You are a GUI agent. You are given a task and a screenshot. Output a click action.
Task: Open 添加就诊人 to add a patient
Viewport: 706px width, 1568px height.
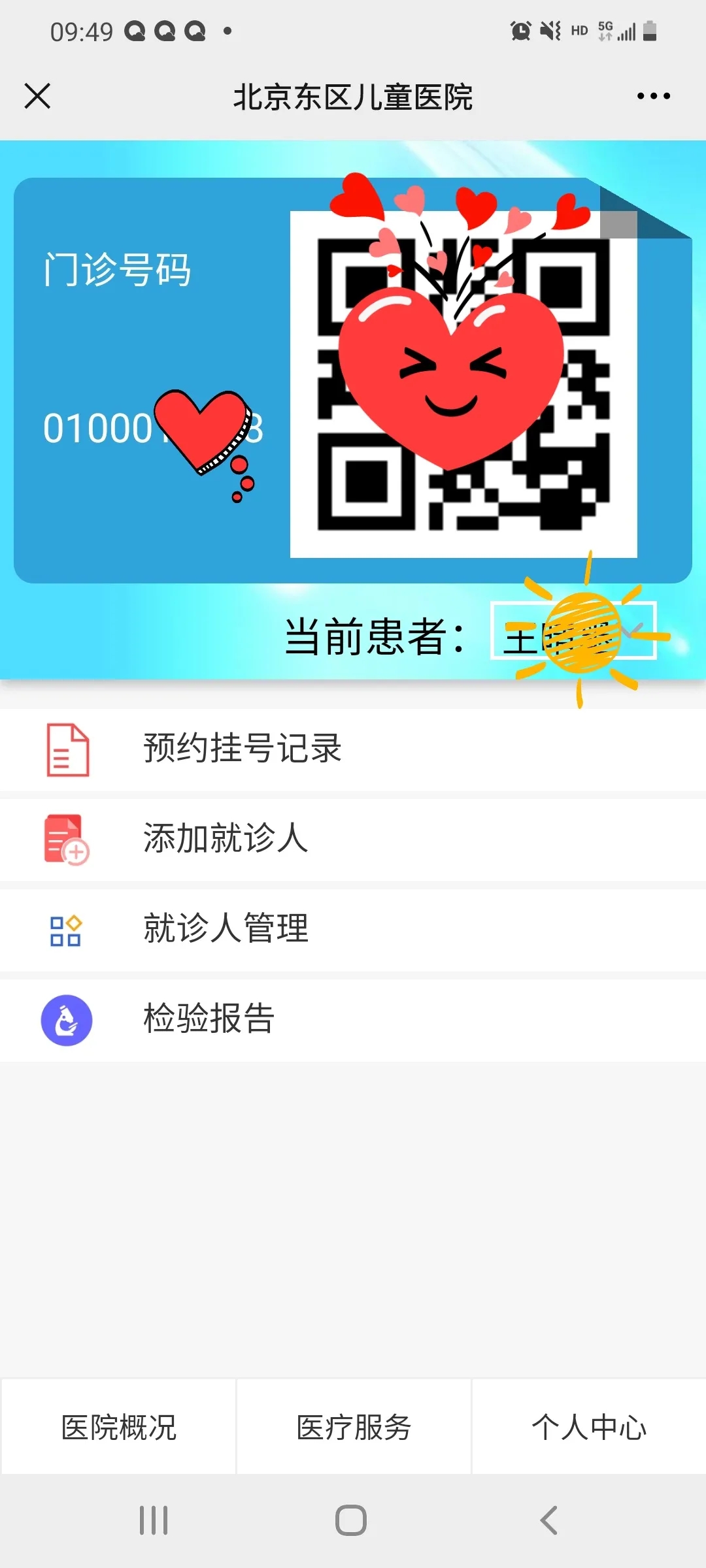pyautogui.click(x=353, y=840)
